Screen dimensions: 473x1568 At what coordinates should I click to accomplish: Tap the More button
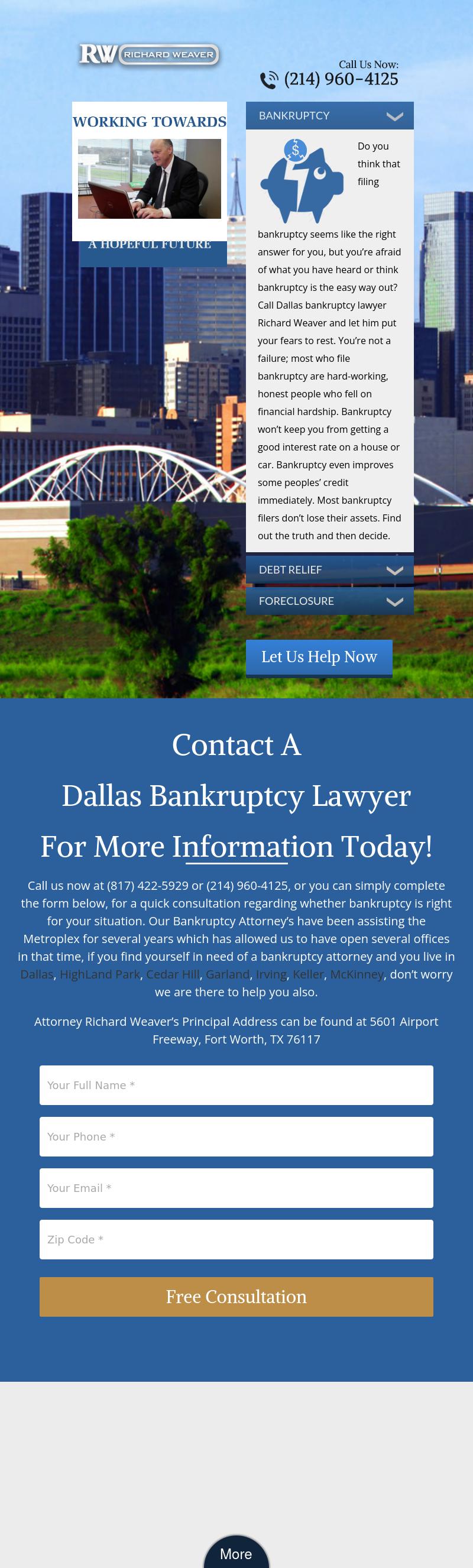[x=236, y=1553]
